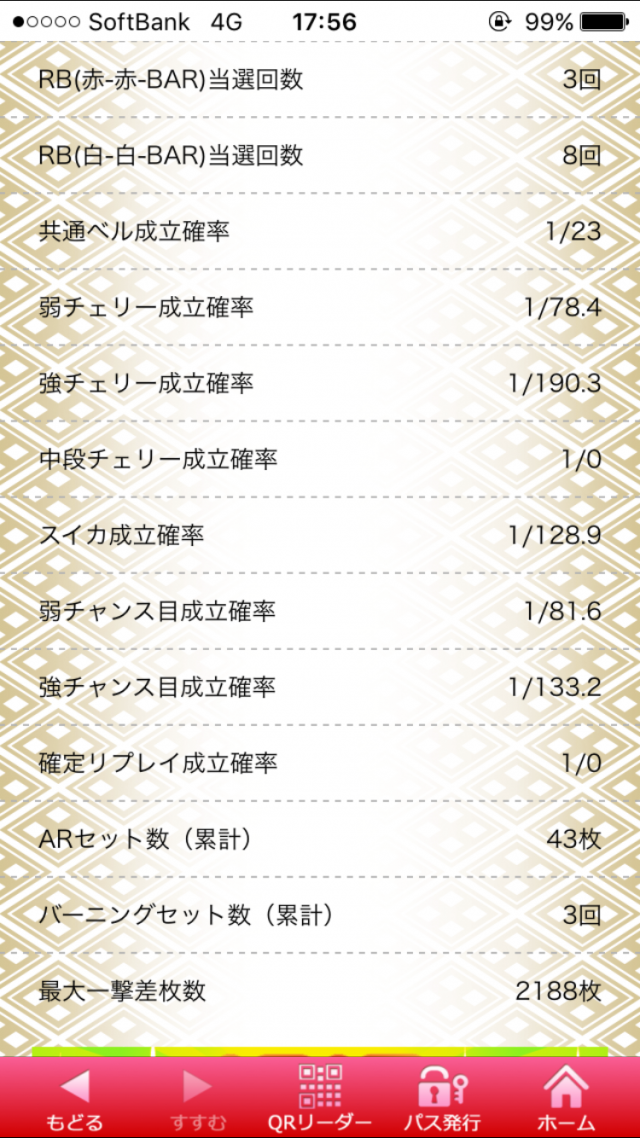Go forward with the すすむ button
640x1138 pixels.
click(x=197, y=1097)
